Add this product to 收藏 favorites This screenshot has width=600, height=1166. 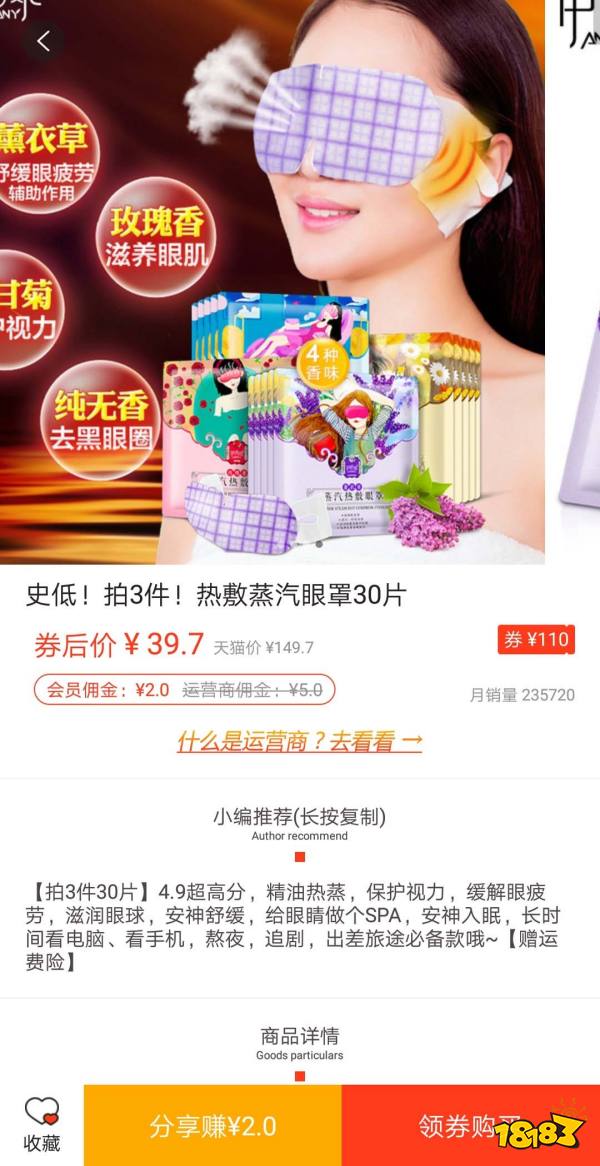coord(42,1125)
